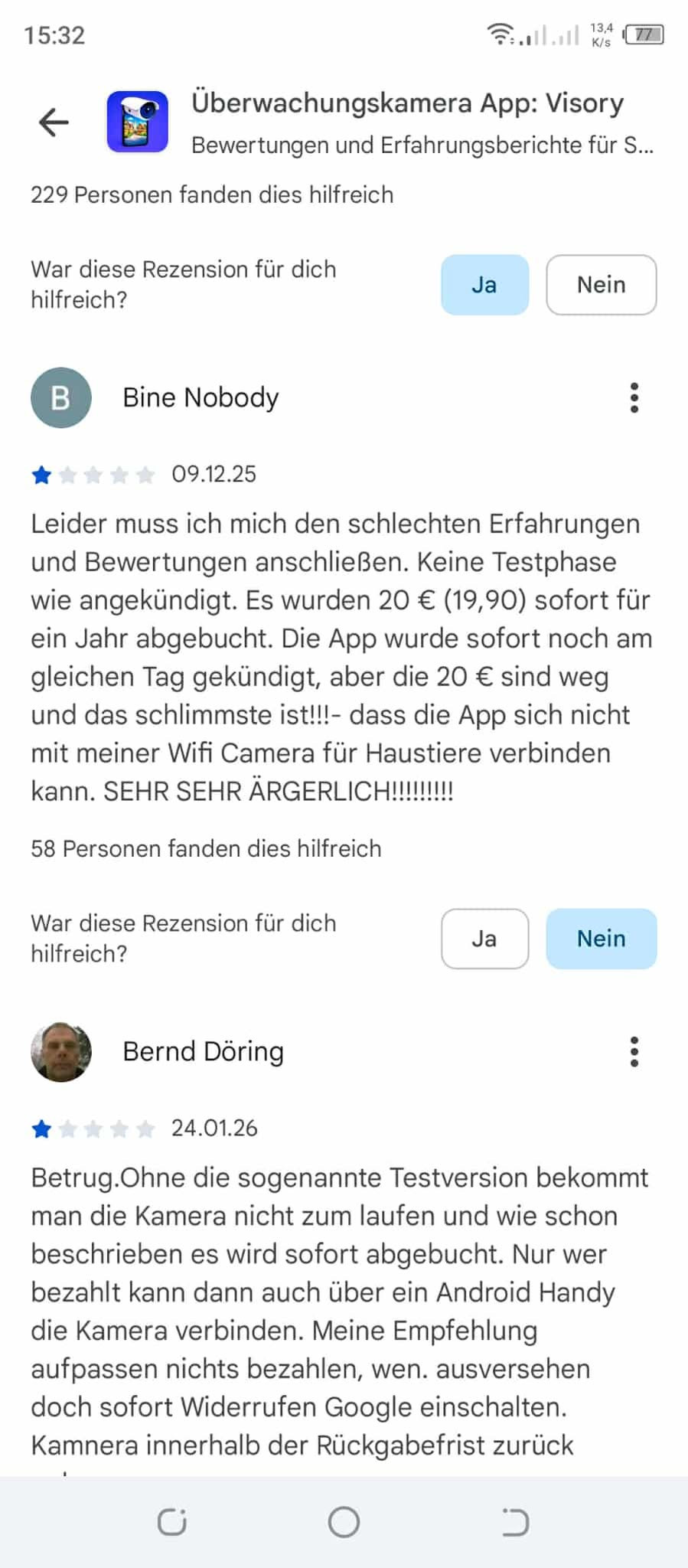Tap the system recent apps button
Screen dimensions: 688x1568
[x=171, y=1522]
